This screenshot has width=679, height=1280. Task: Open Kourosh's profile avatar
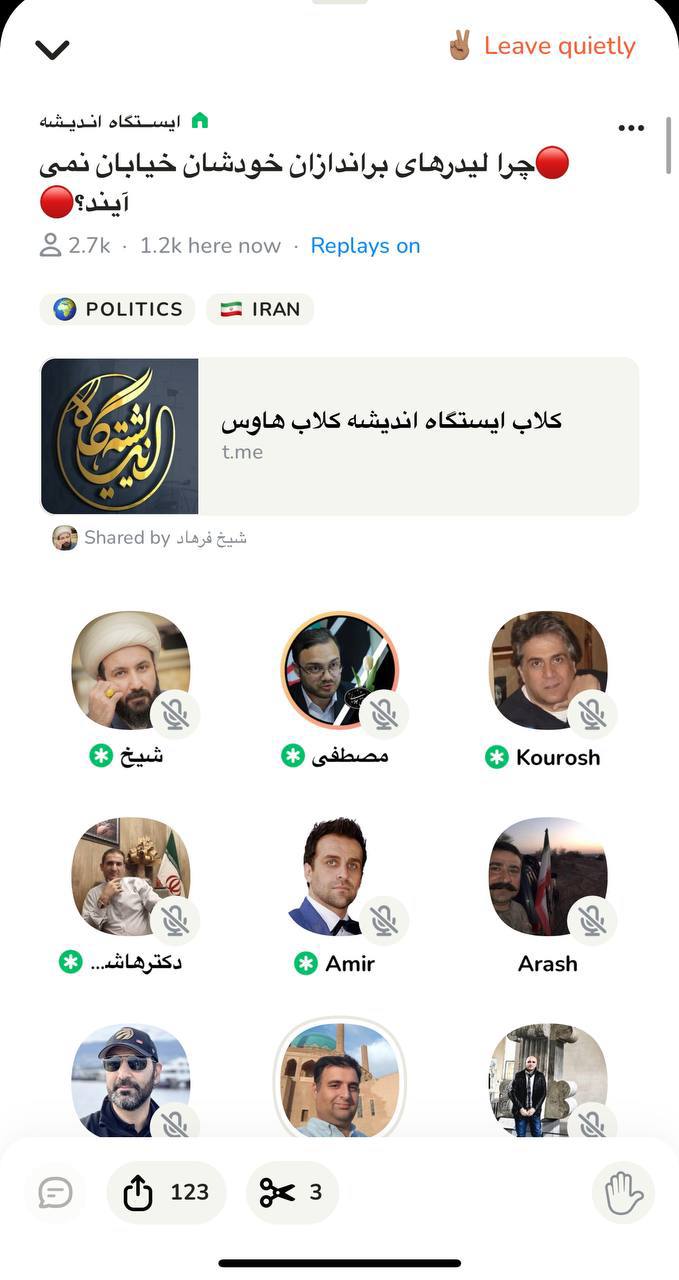(x=548, y=670)
